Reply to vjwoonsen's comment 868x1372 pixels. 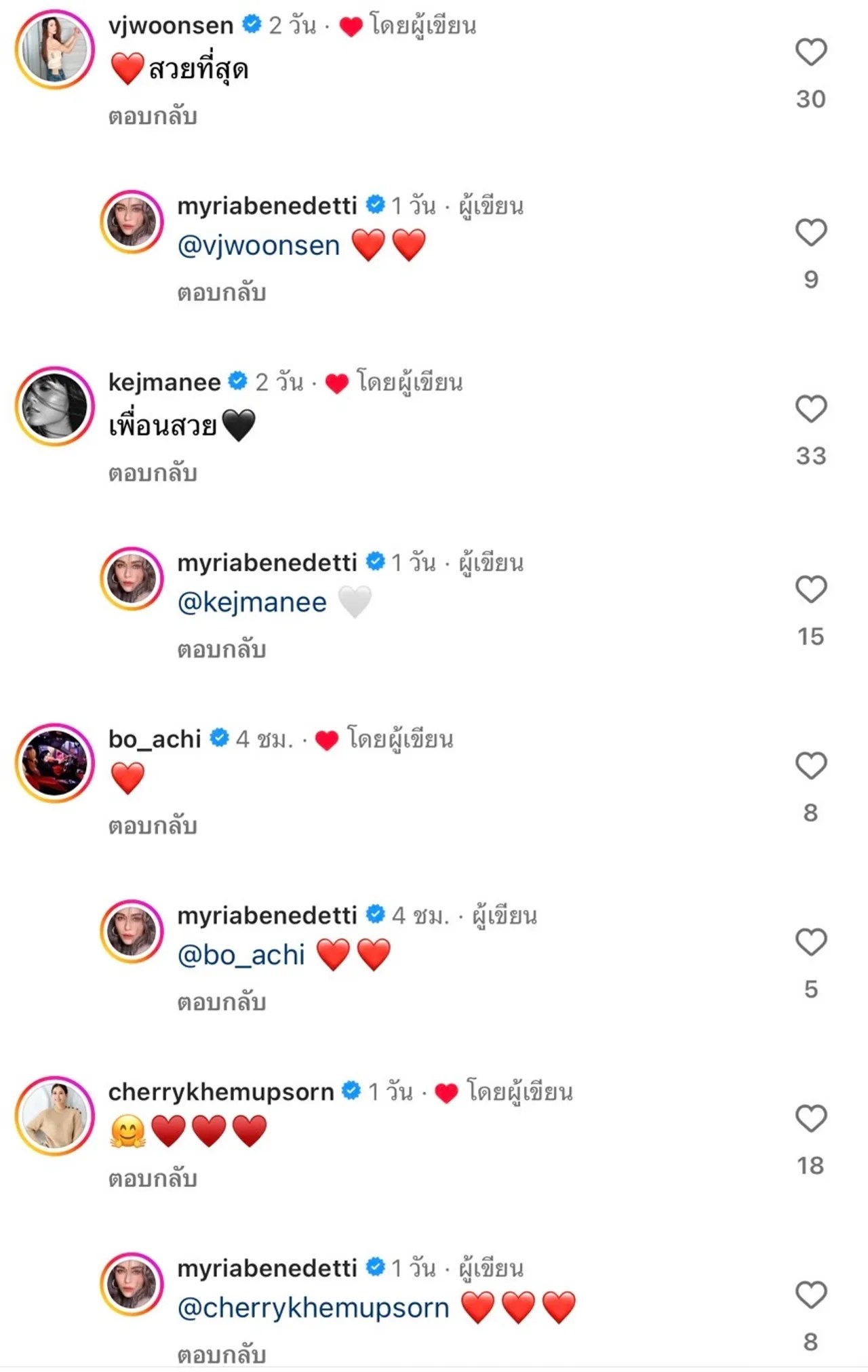153,117
